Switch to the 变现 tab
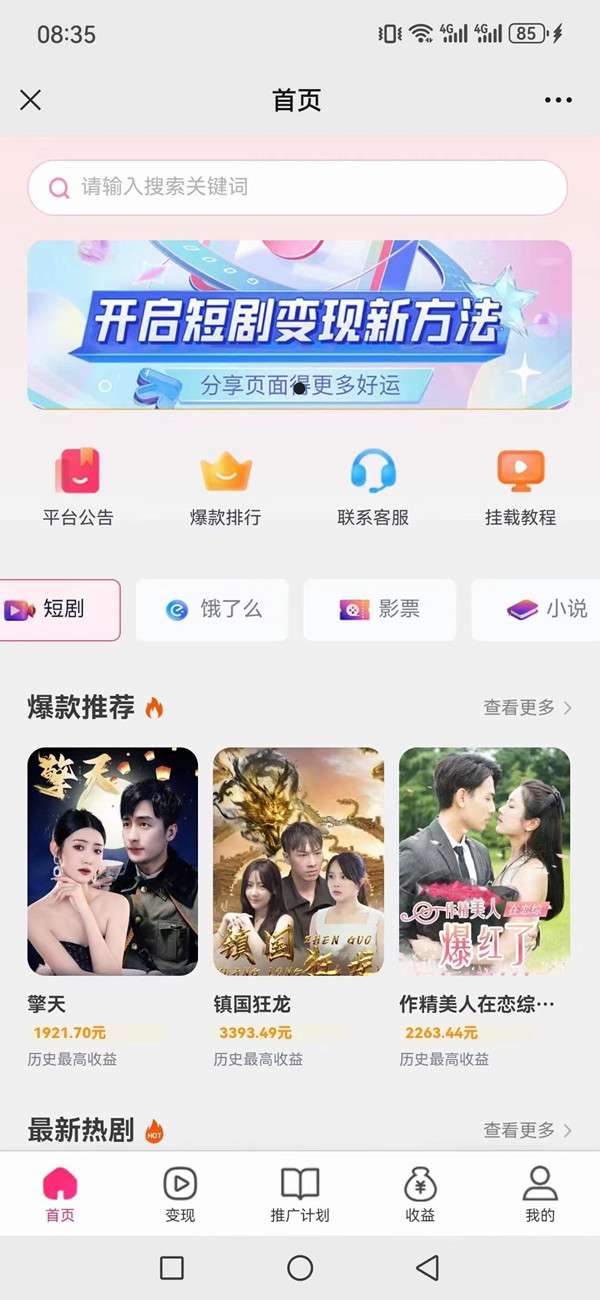This screenshot has width=600, height=1300. pos(180,1195)
